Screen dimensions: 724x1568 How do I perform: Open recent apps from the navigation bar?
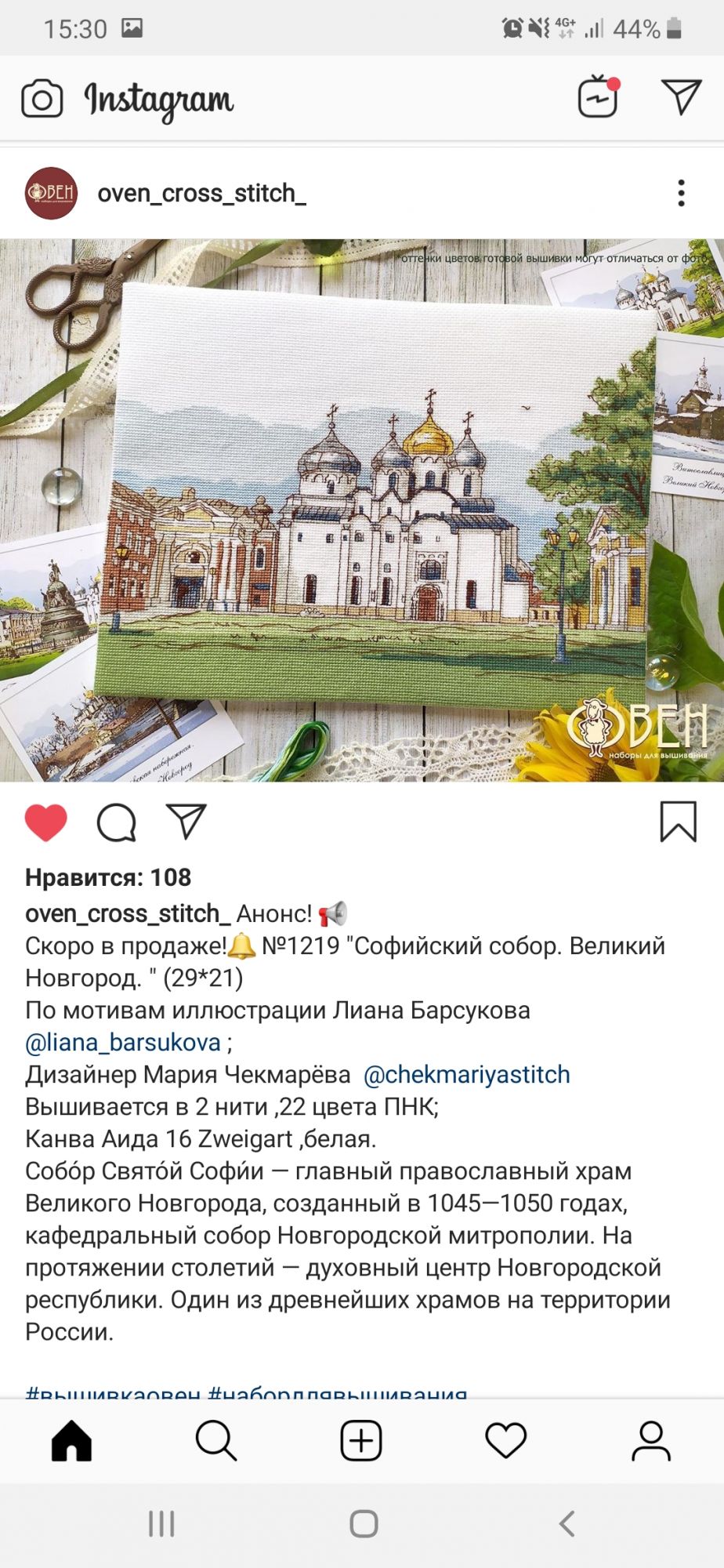point(161,1524)
